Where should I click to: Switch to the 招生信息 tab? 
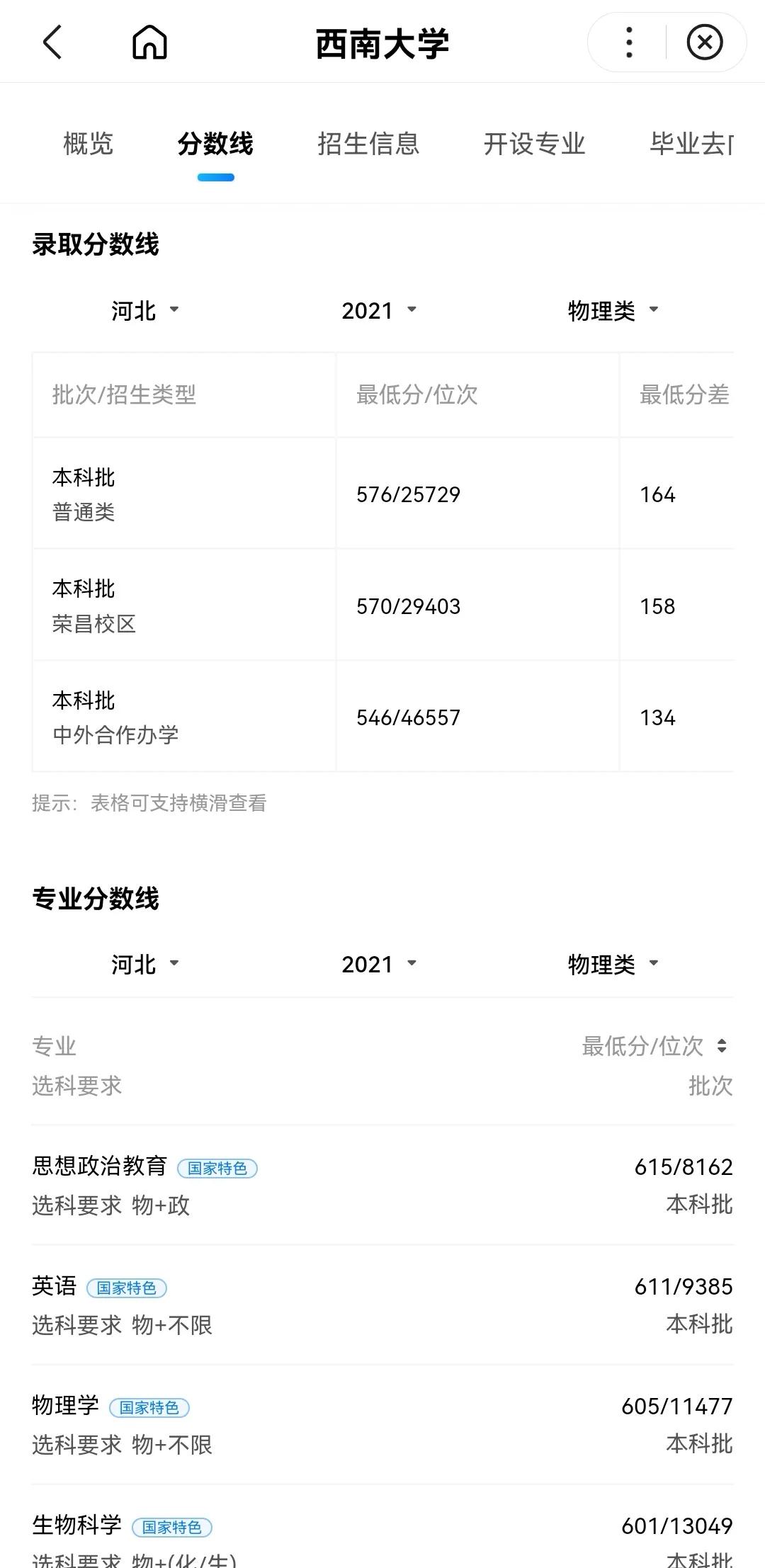tap(369, 144)
